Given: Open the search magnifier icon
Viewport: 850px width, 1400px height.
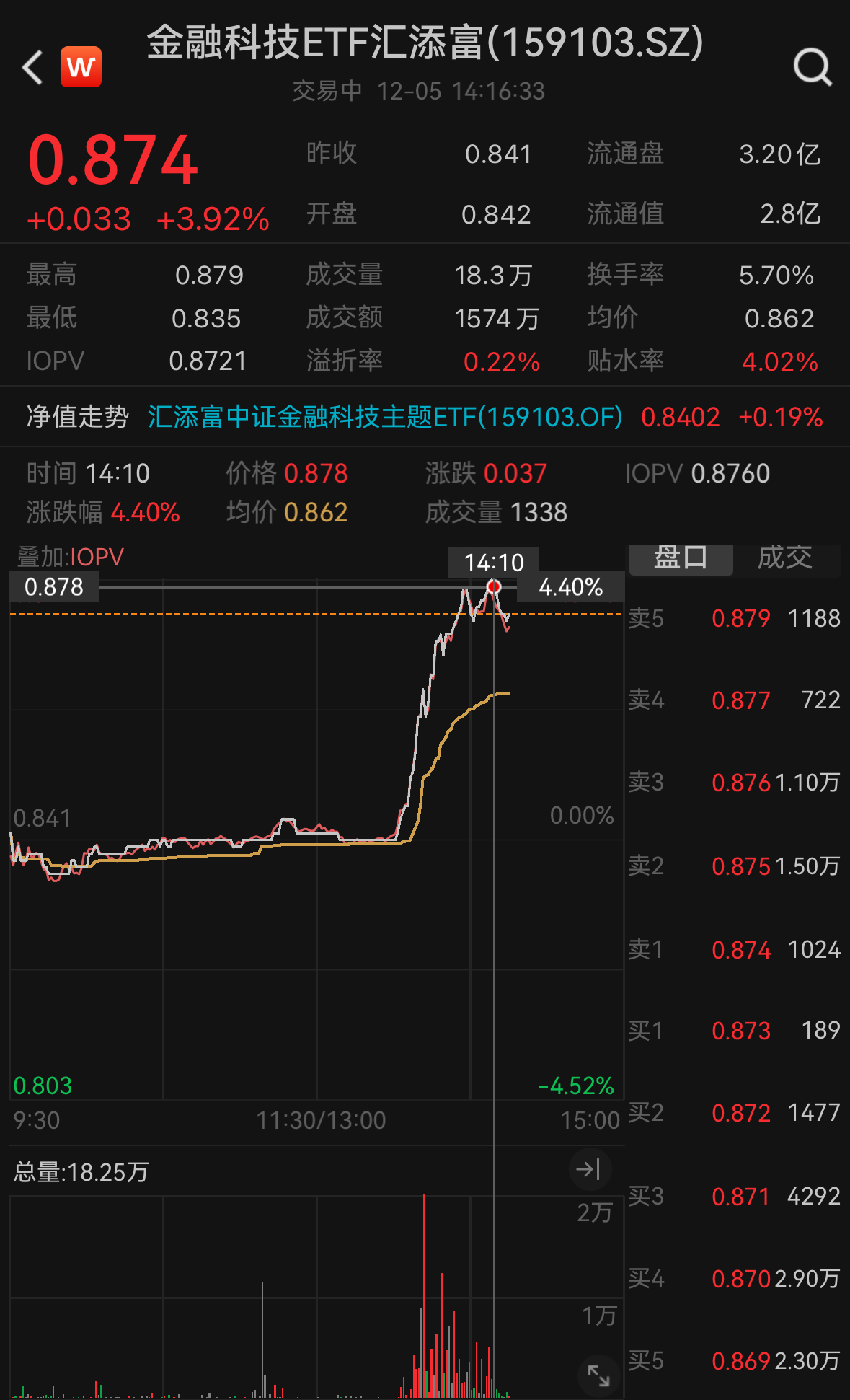Looking at the screenshot, I should click(813, 66).
